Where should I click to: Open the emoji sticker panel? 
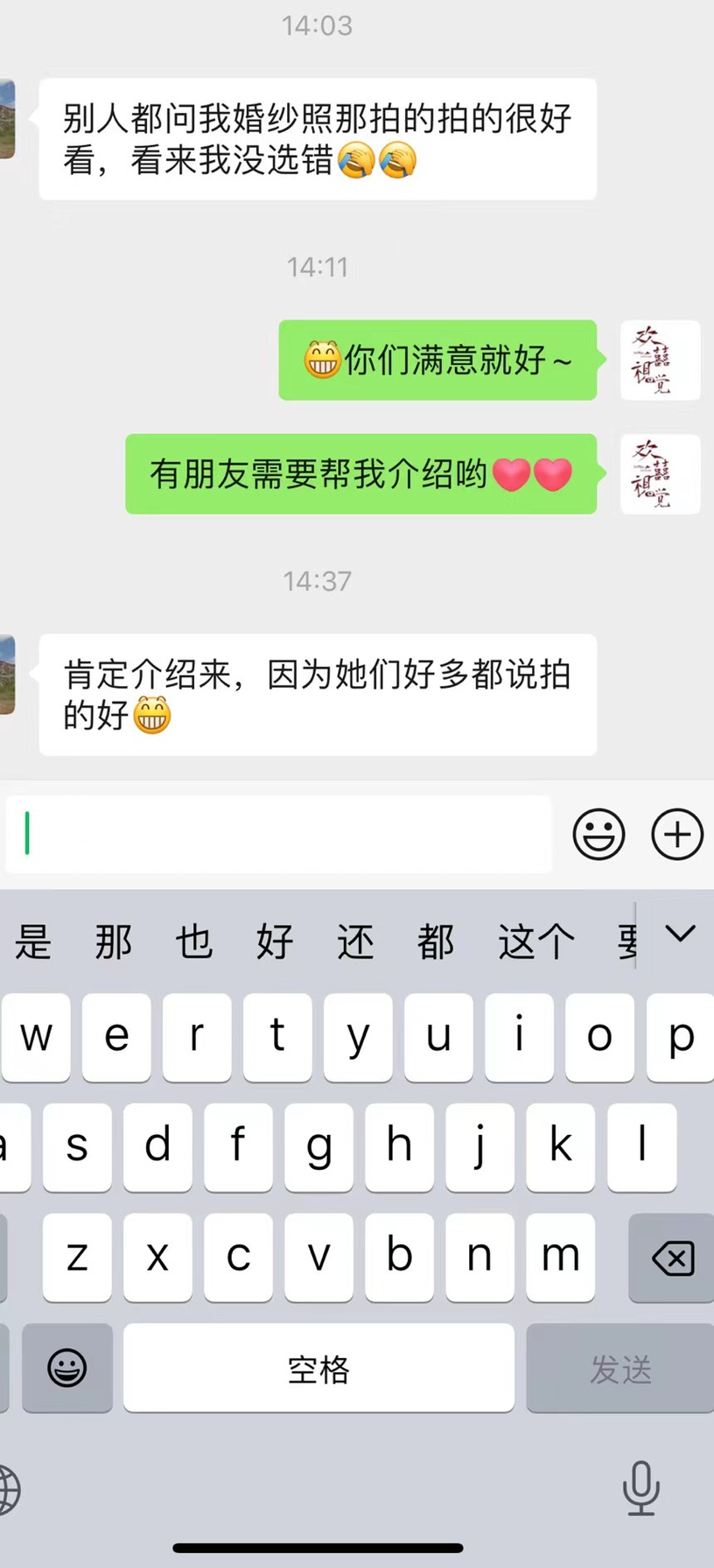pyautogui.click(x=599, y=834)
